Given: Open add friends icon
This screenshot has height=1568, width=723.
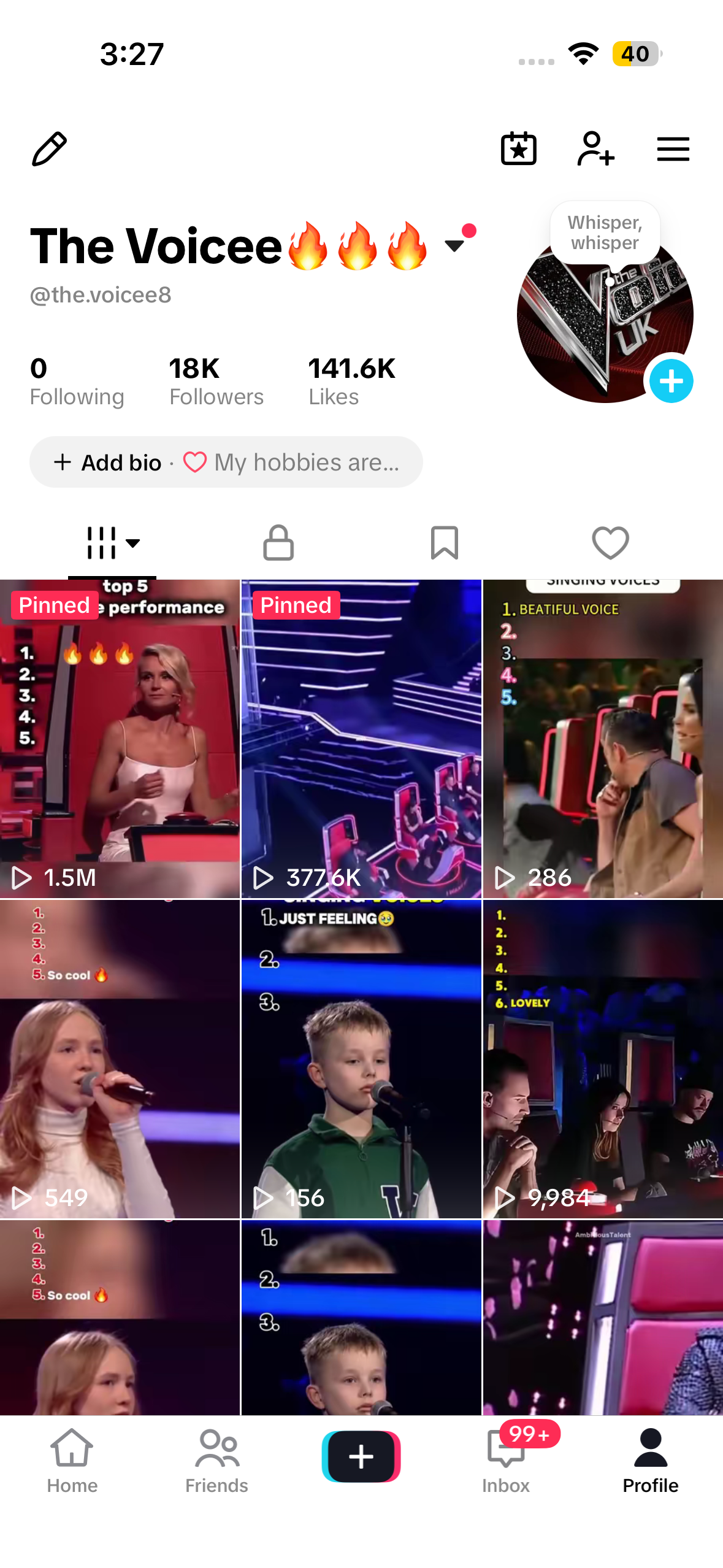Looking at the screenshot, I should click(595, 149).
